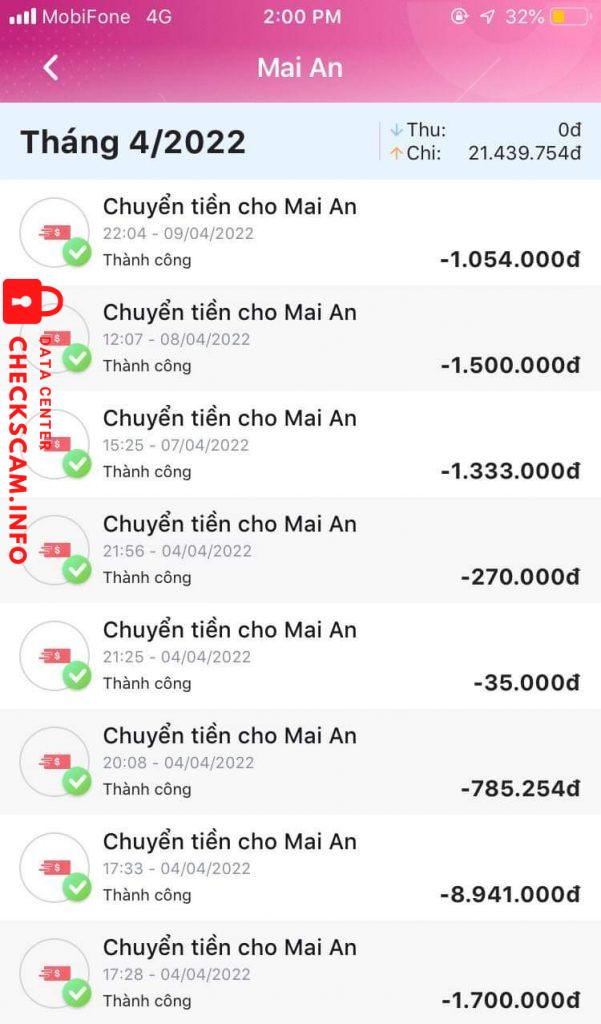Select the -35.000đ transaction at 21:25
Viewport: 601px width, 1024px height.
coord(300,657)
